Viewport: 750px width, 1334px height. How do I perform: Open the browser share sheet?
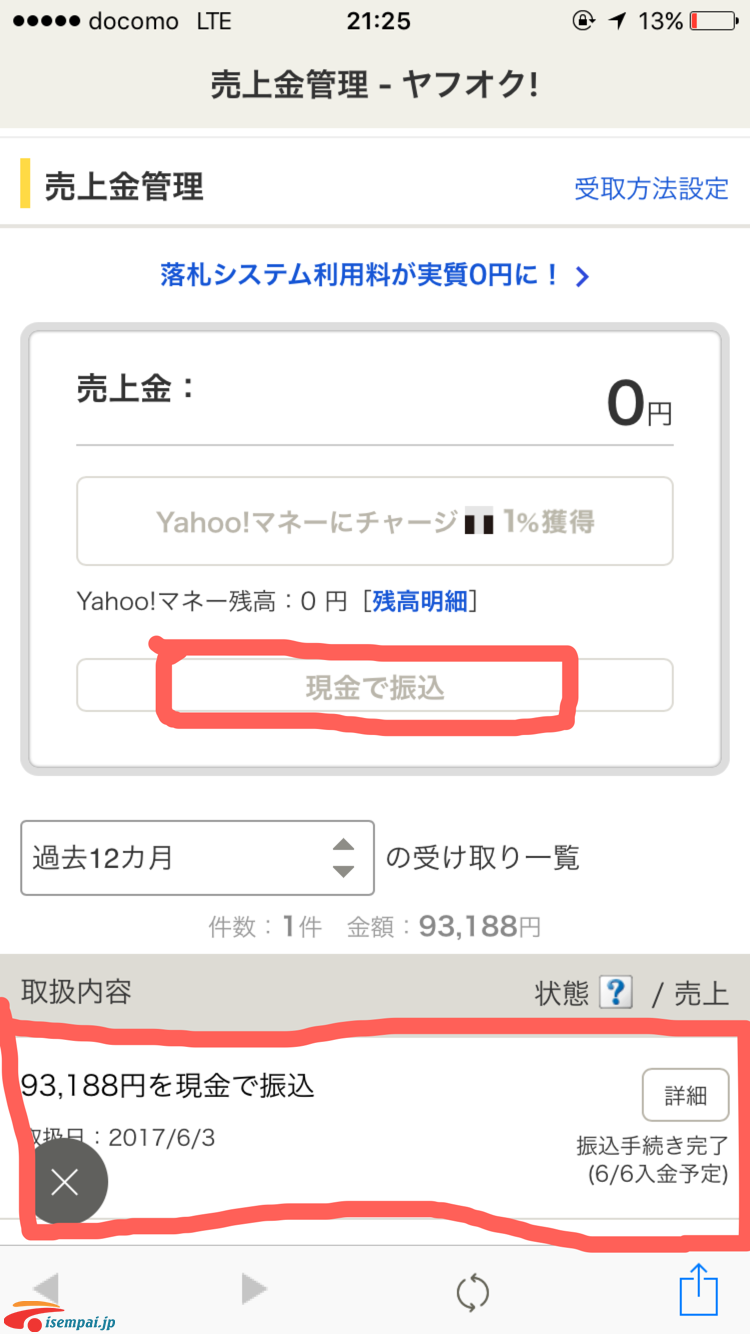pos(698,1290)
